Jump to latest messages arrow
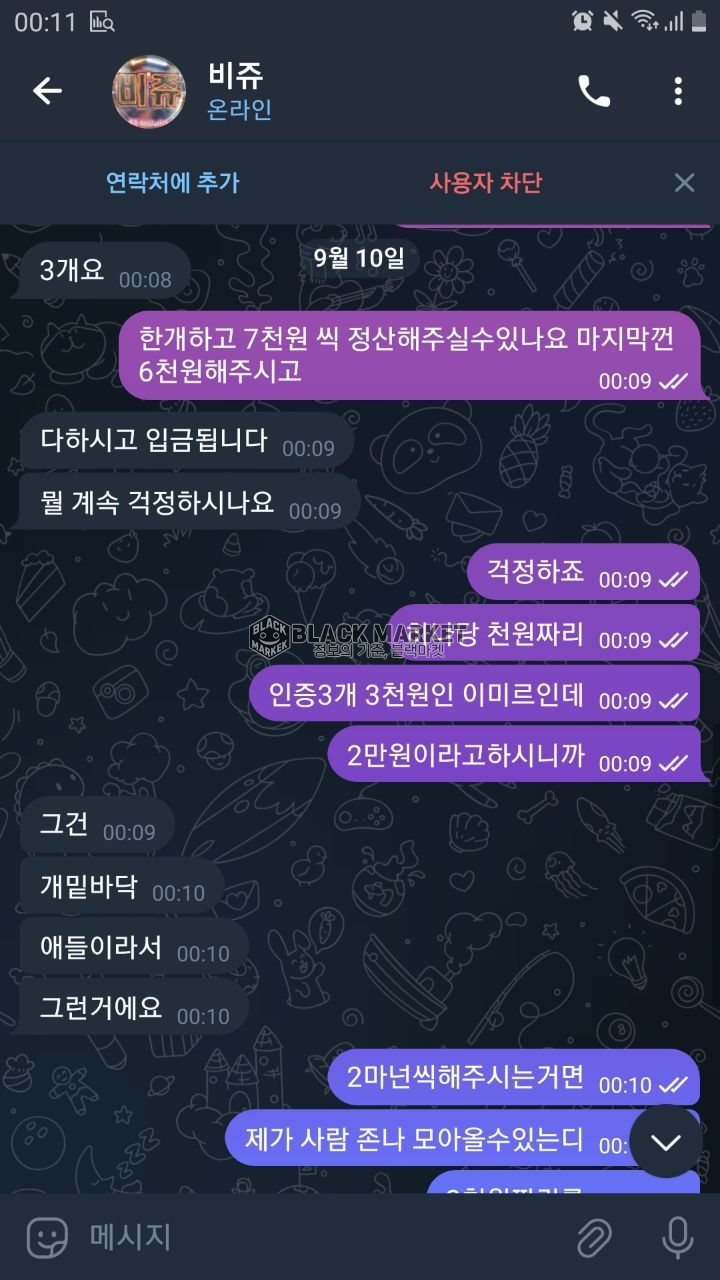The height and width of the screenshot is (1280, 720). click(x=665, y=1142)
